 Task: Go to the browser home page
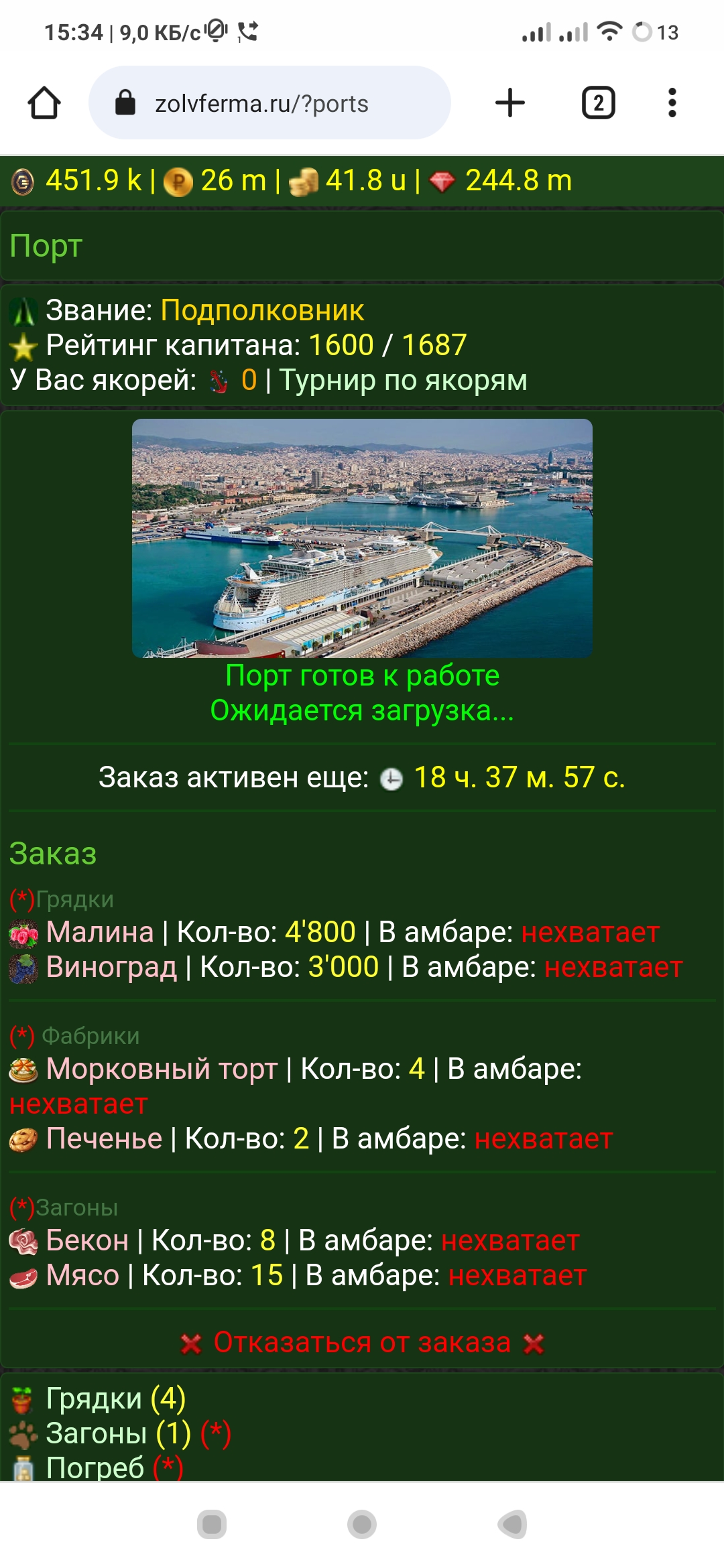pos(44,103)
